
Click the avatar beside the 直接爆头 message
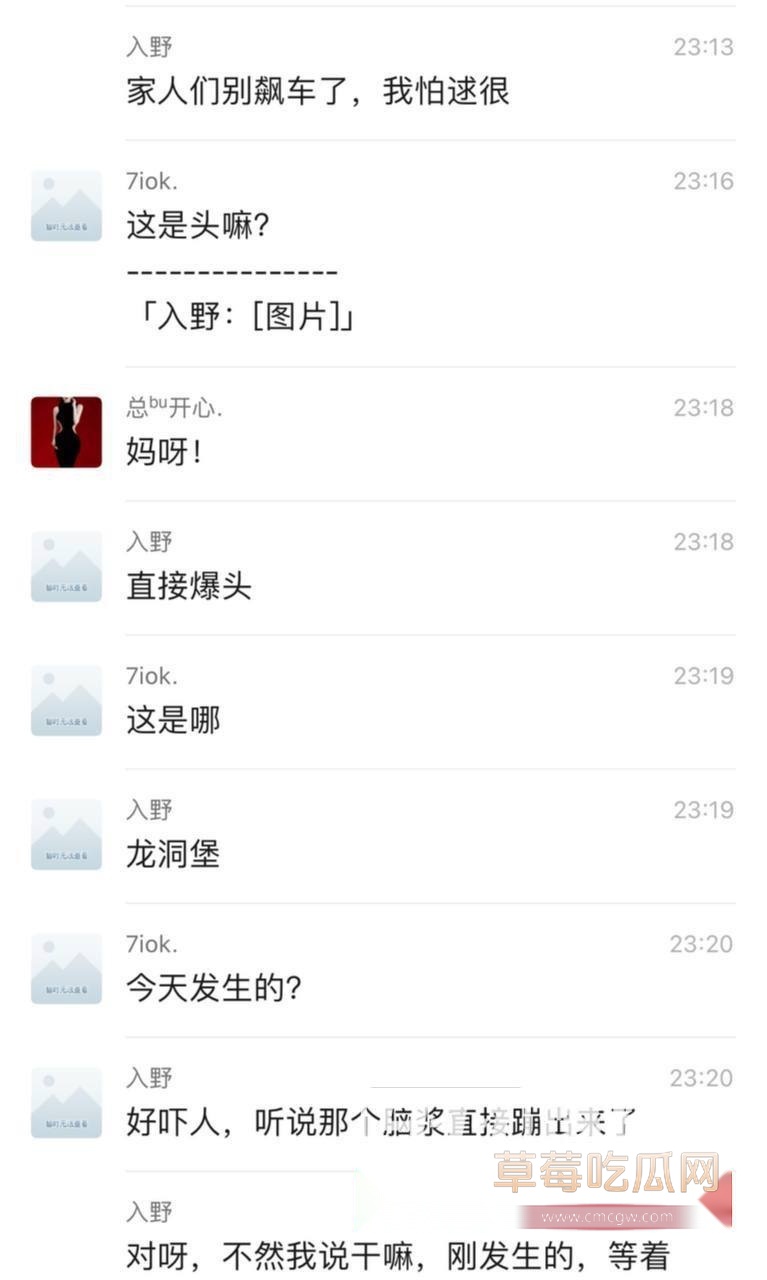point(66,565)
